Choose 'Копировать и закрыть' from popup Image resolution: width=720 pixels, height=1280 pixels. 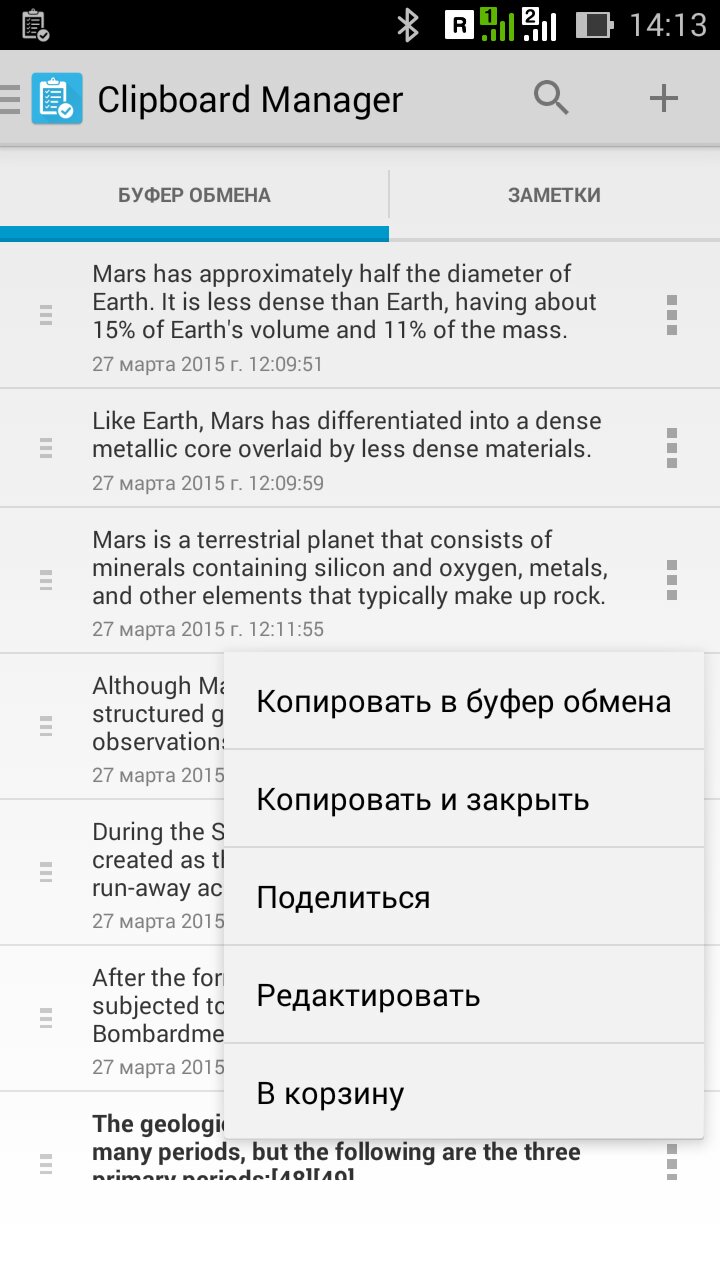click(x=463, y=799)
